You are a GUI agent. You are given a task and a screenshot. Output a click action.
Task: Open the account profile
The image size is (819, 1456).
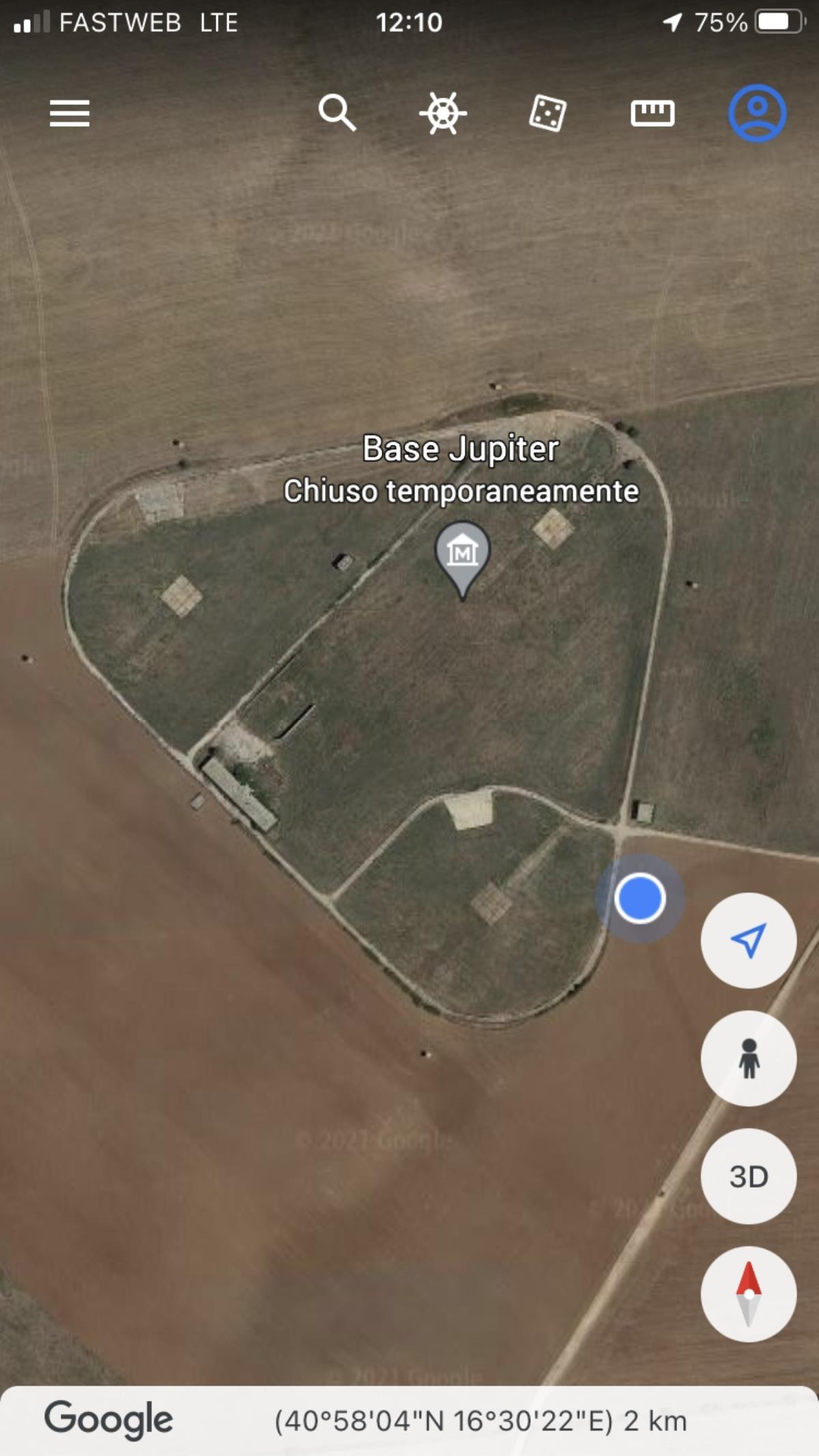[758, 113]
